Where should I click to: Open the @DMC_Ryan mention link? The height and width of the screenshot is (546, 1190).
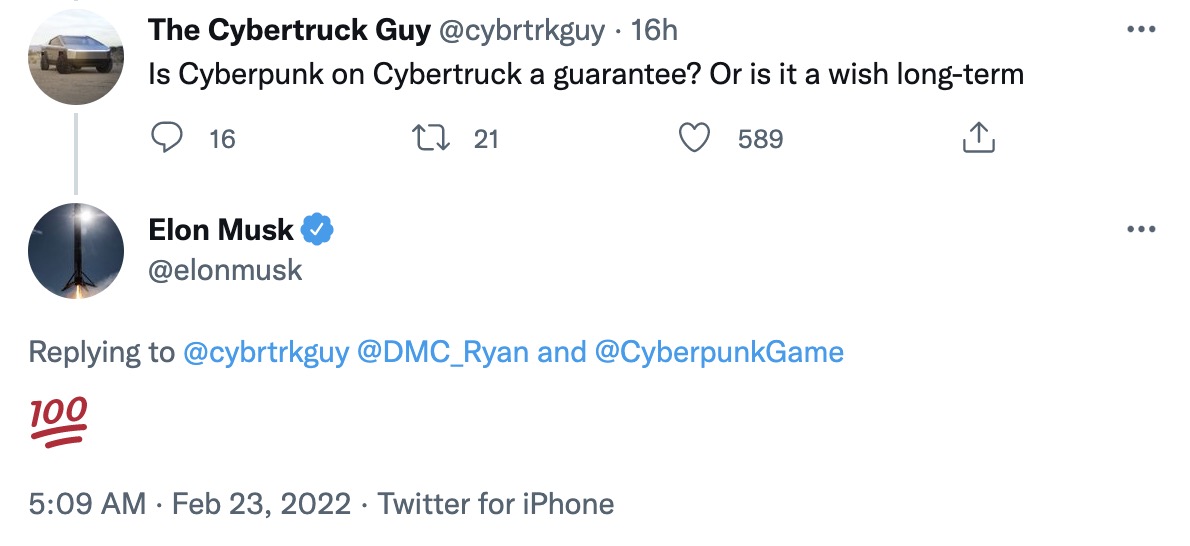click(442, 352)
